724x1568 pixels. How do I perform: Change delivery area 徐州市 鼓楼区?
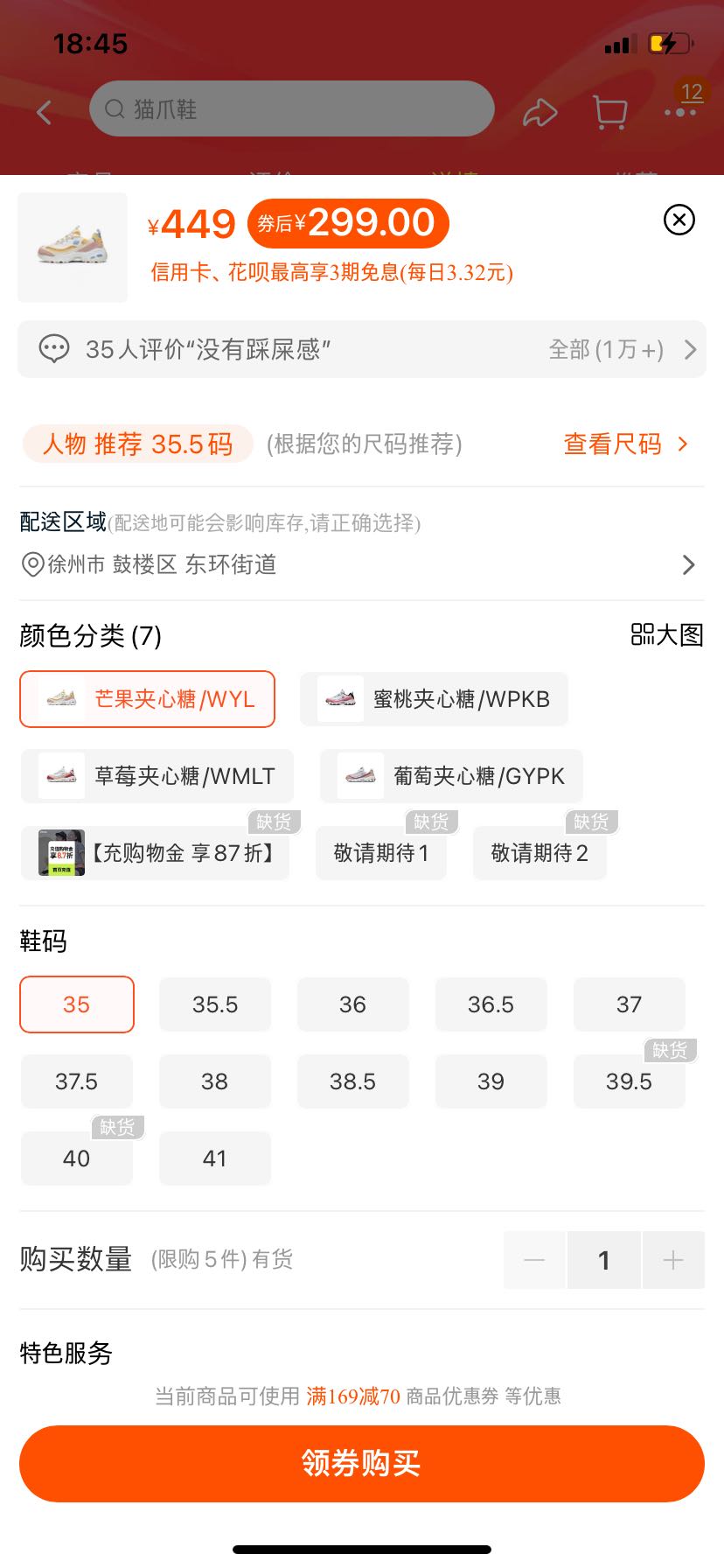click(362, 564)
